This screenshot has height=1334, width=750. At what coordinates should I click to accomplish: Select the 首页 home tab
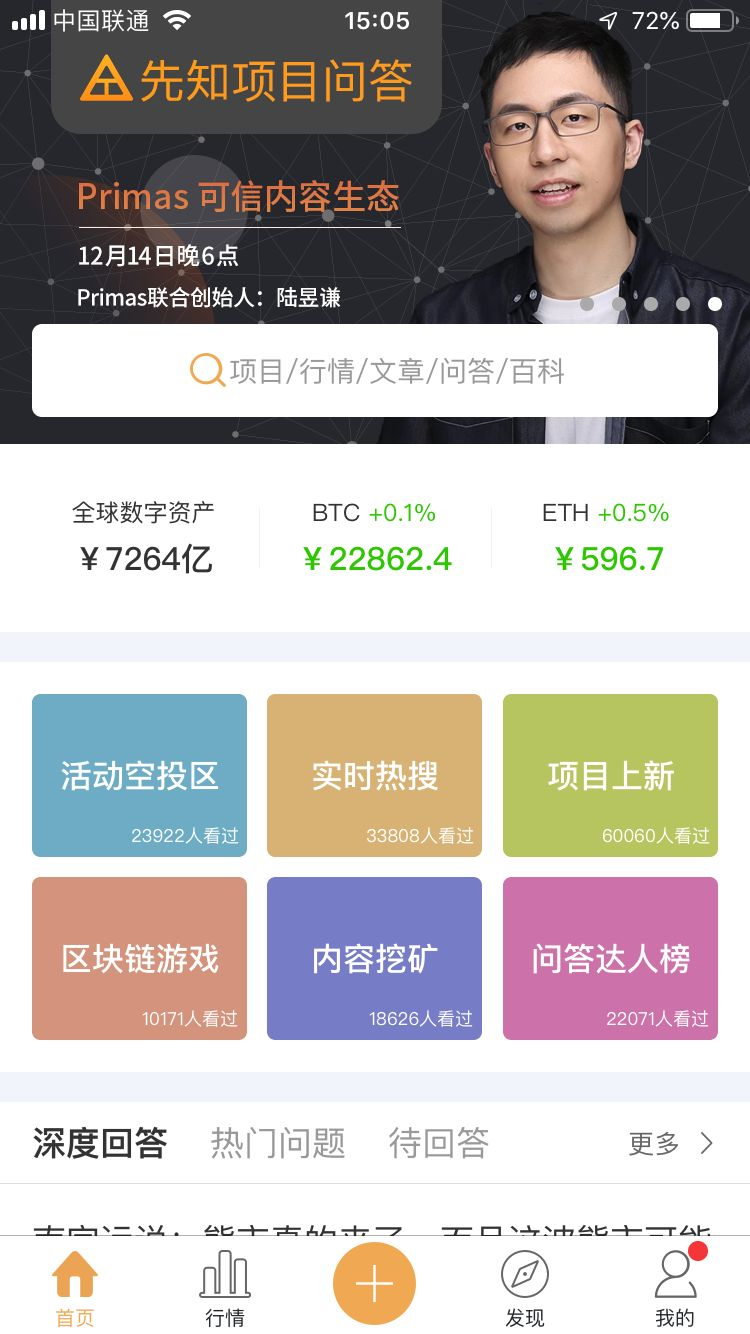point(75,1288)
